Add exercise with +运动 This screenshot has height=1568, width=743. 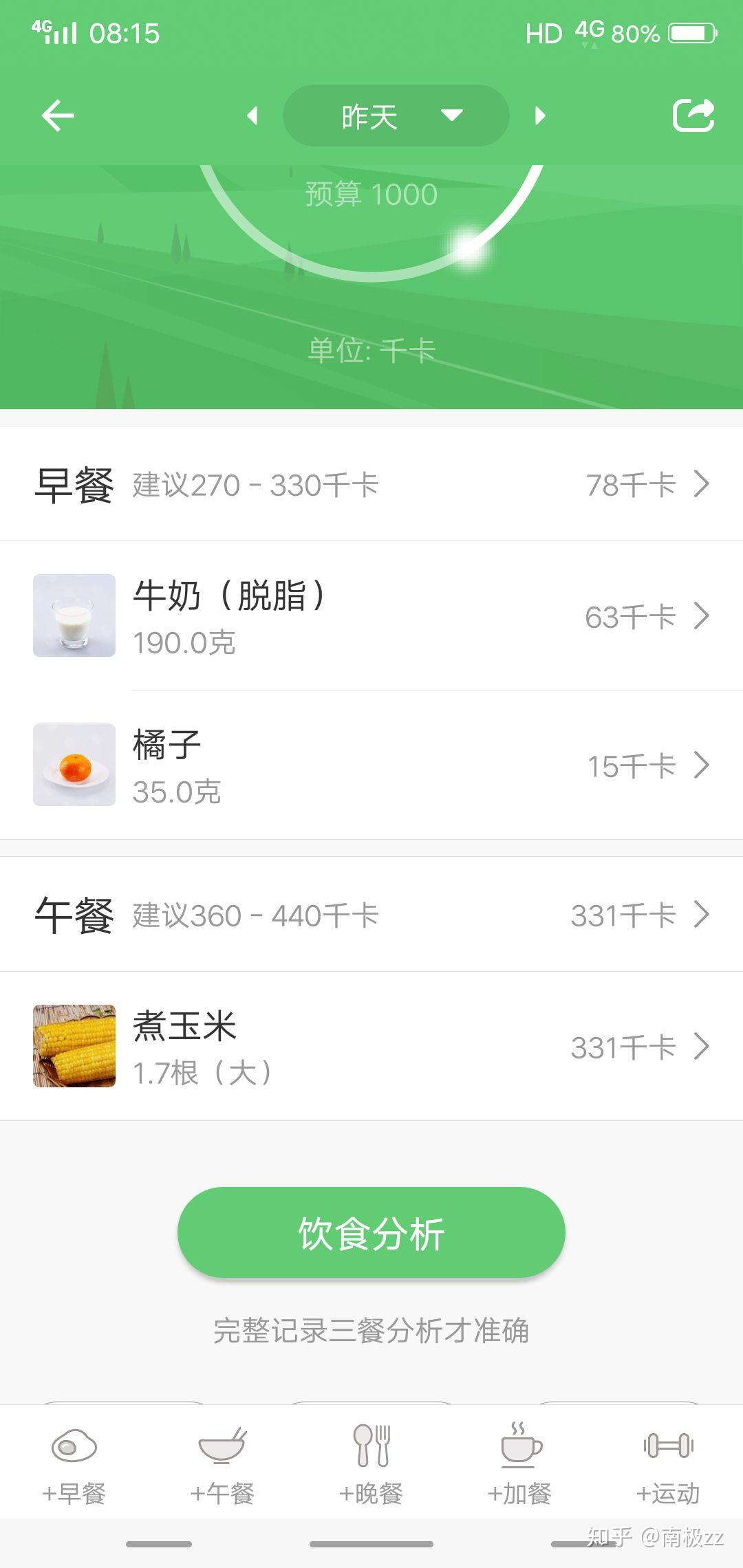pos(668,1463)
